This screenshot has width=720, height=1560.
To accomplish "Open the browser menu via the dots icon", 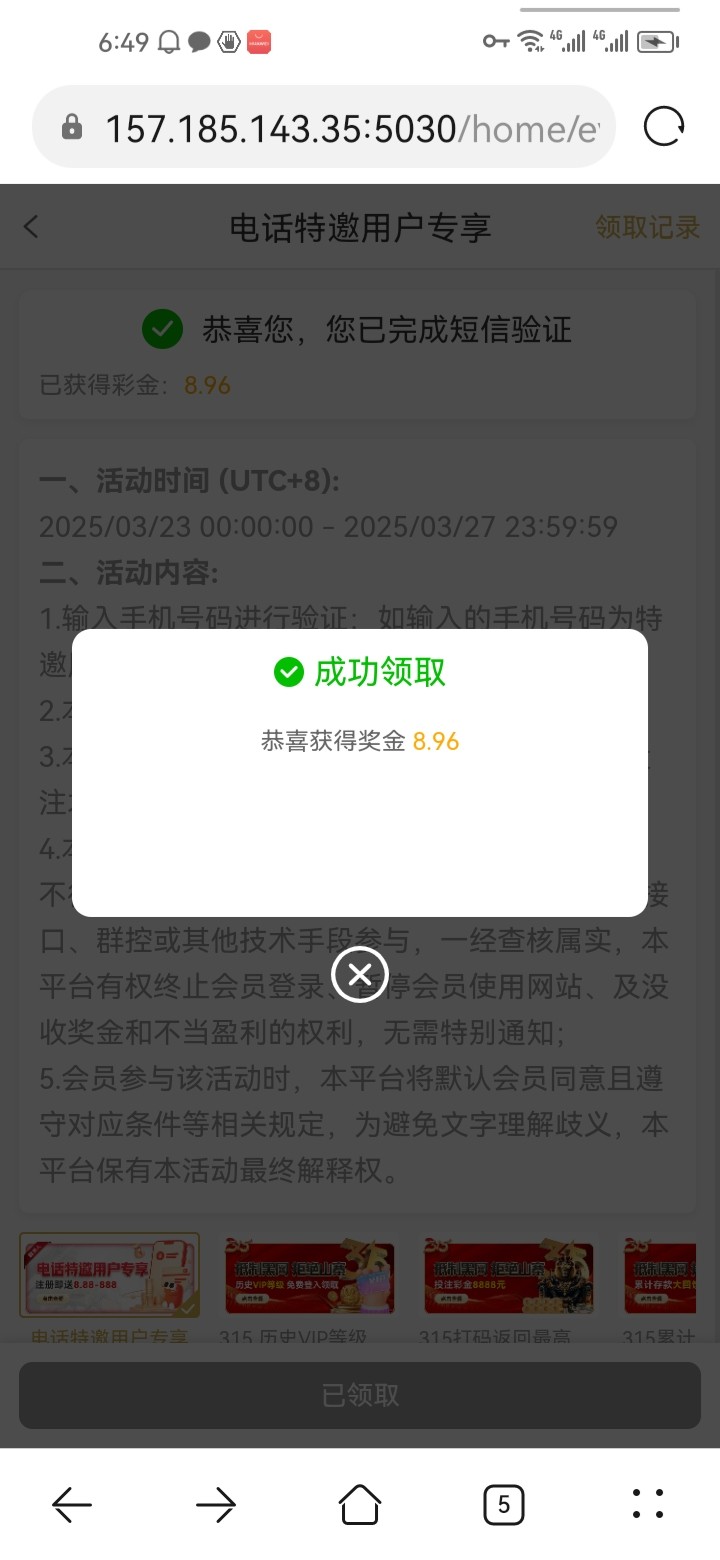I will pos(649,1505).
